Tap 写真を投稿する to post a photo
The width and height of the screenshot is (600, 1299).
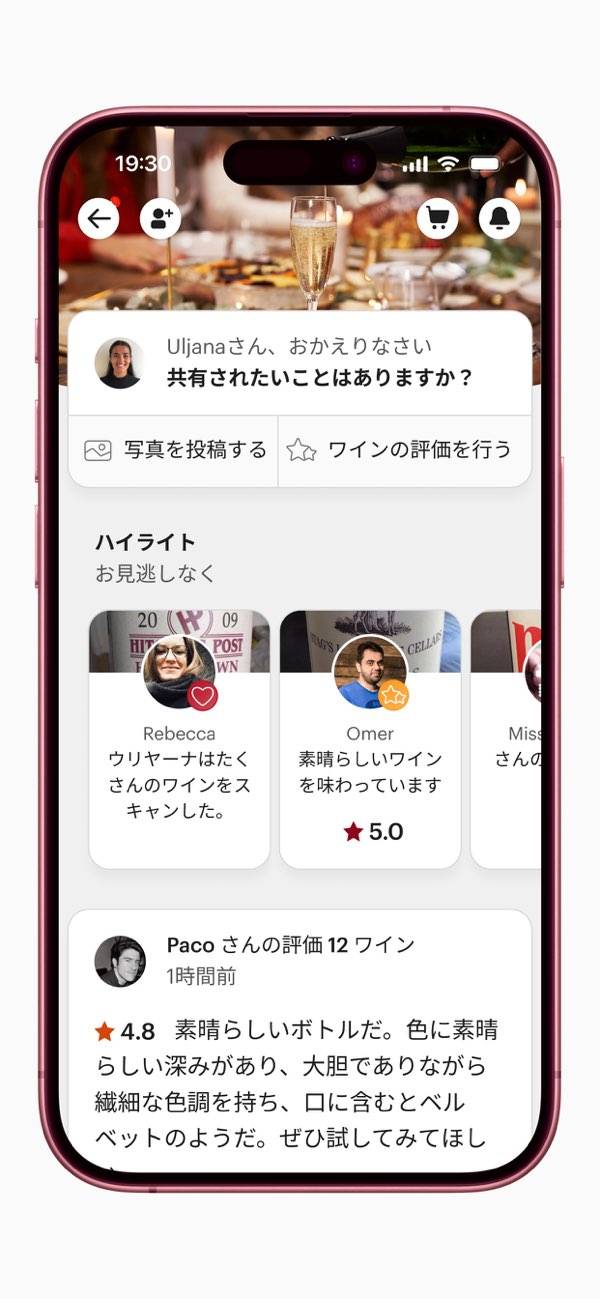point(175,450)
